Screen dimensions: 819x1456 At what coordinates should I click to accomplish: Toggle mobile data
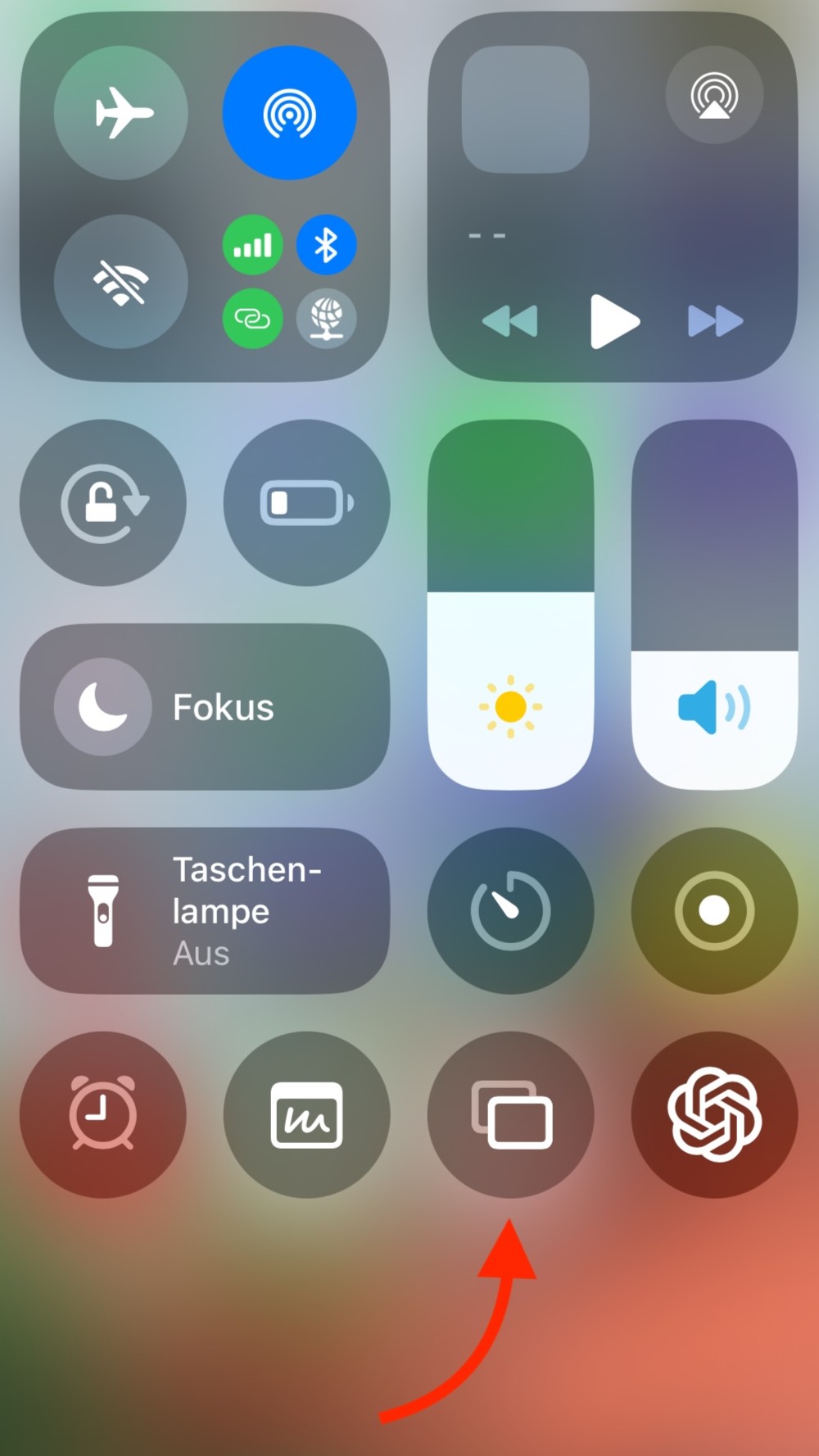252,245
